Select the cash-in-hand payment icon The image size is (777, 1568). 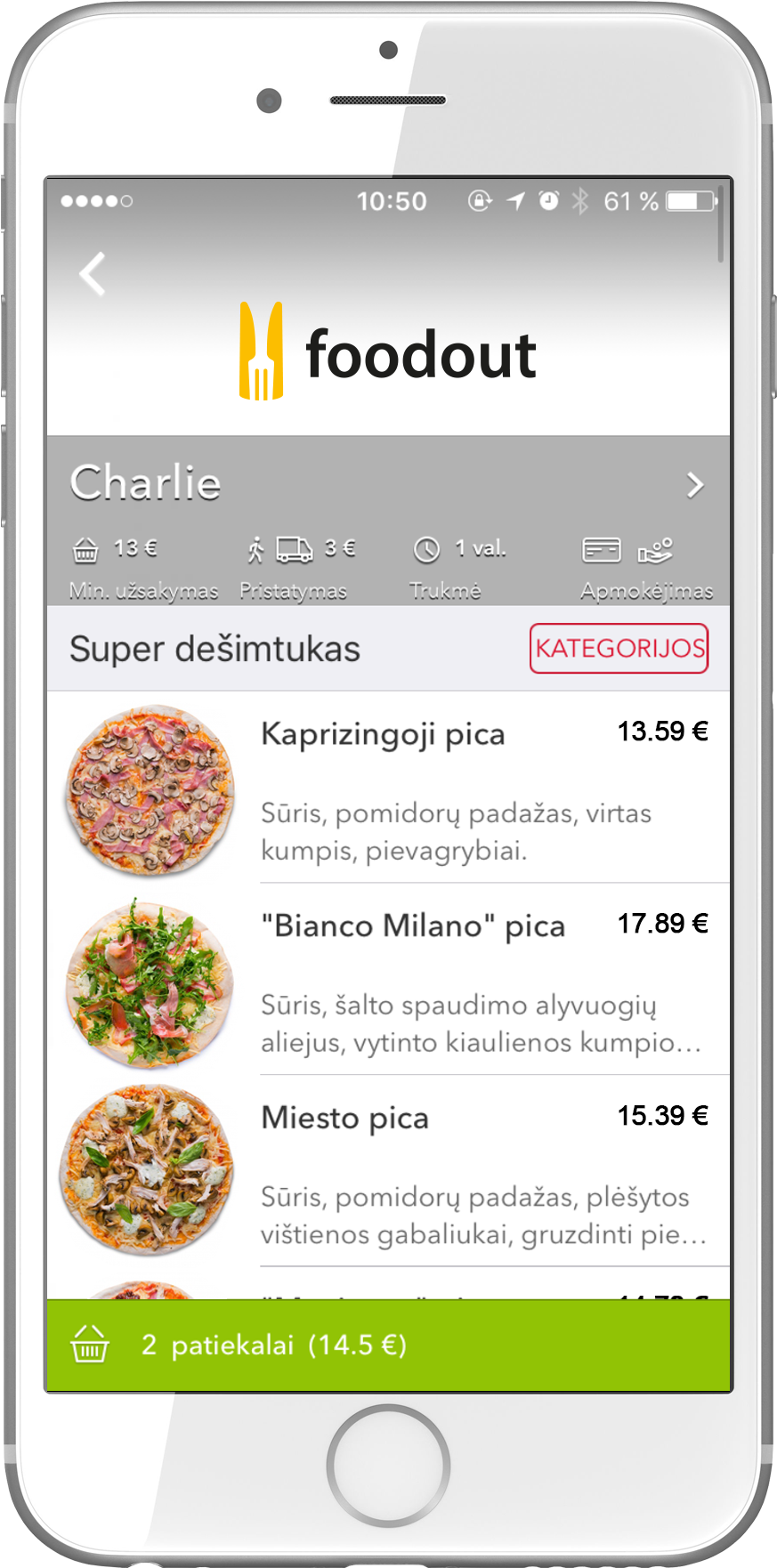[x=655, y=550]
